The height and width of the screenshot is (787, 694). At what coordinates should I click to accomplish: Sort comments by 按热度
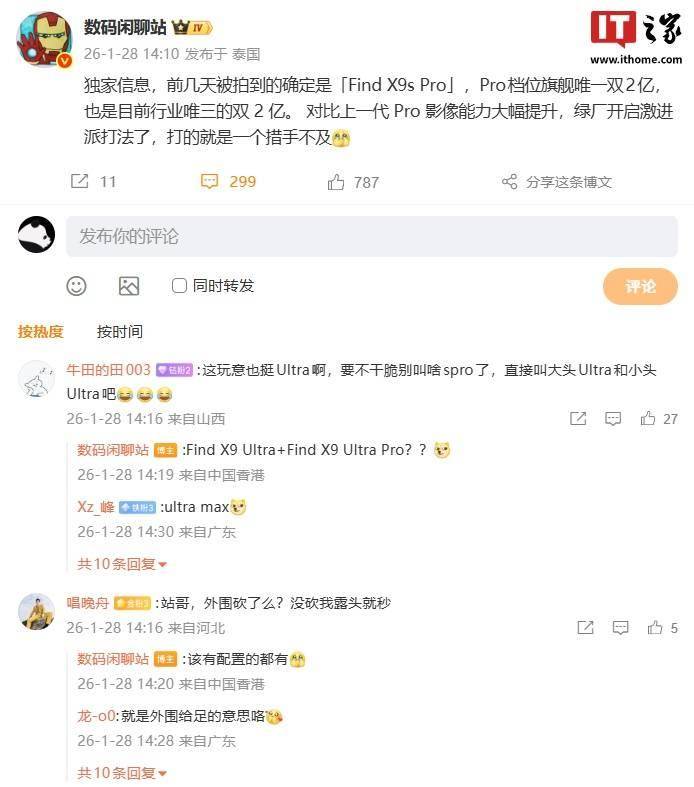[41, 331]
